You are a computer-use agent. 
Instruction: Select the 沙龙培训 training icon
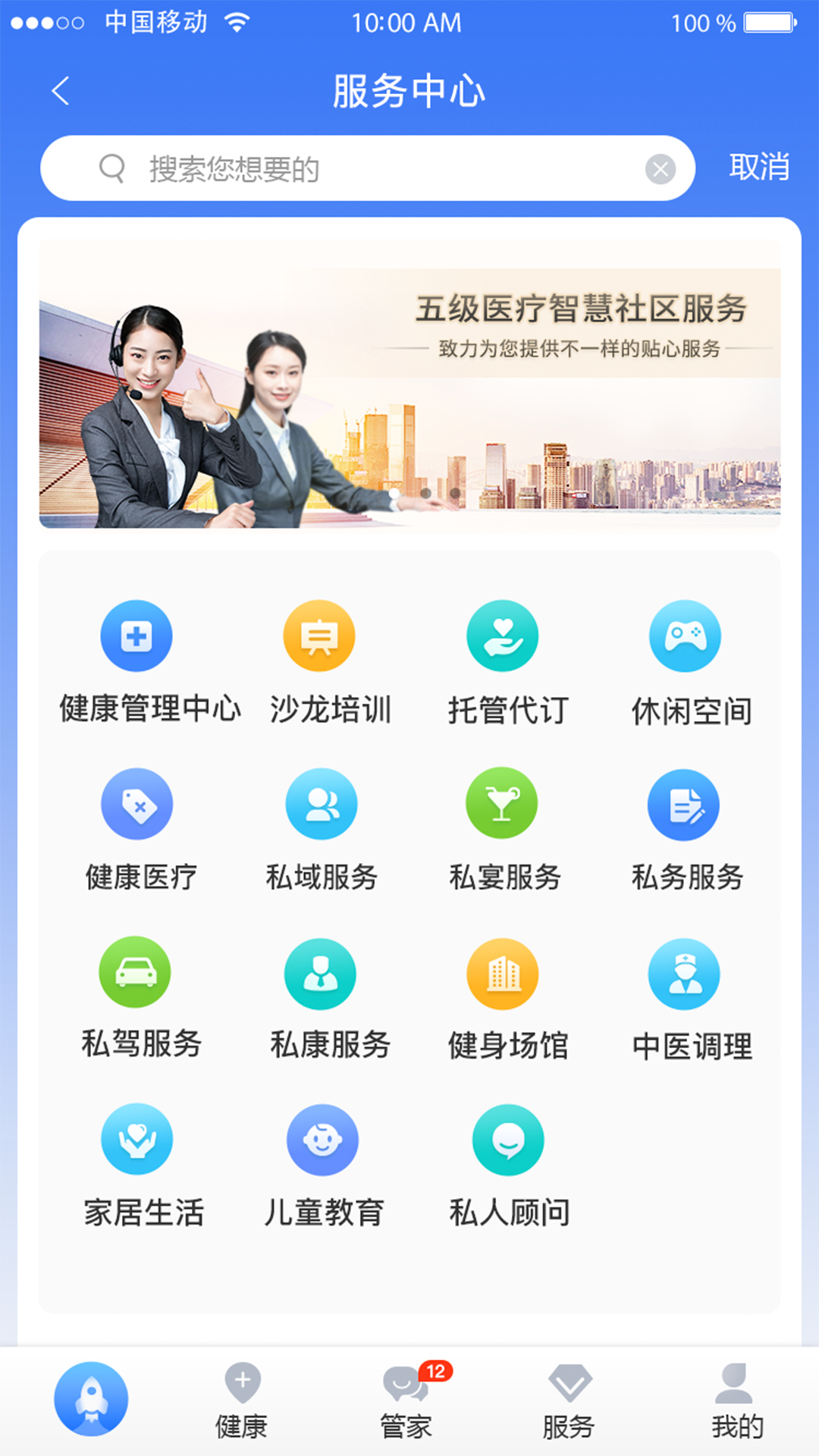click(x=319, y=635)
